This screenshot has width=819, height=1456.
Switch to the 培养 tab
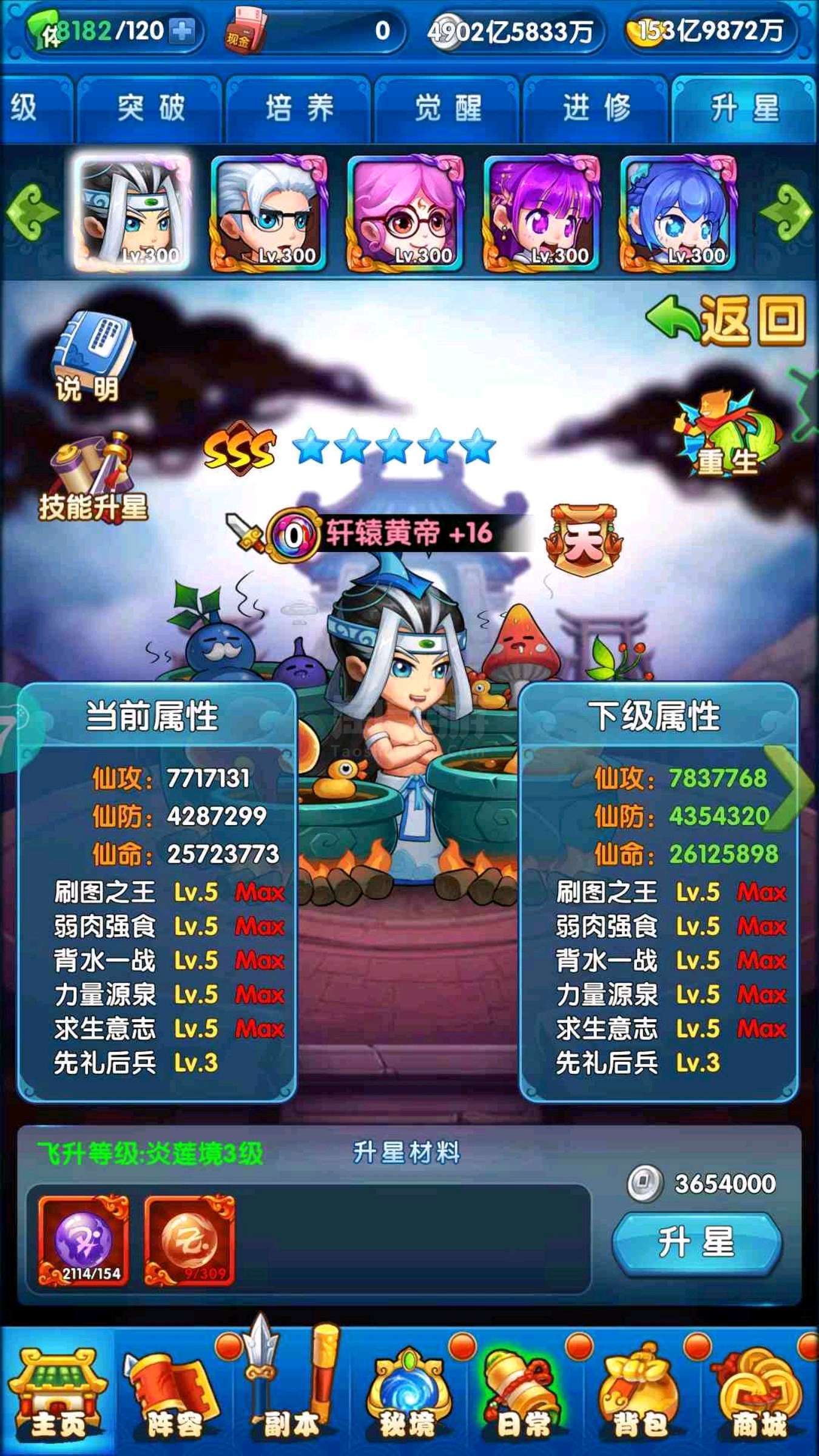[299, 109]
